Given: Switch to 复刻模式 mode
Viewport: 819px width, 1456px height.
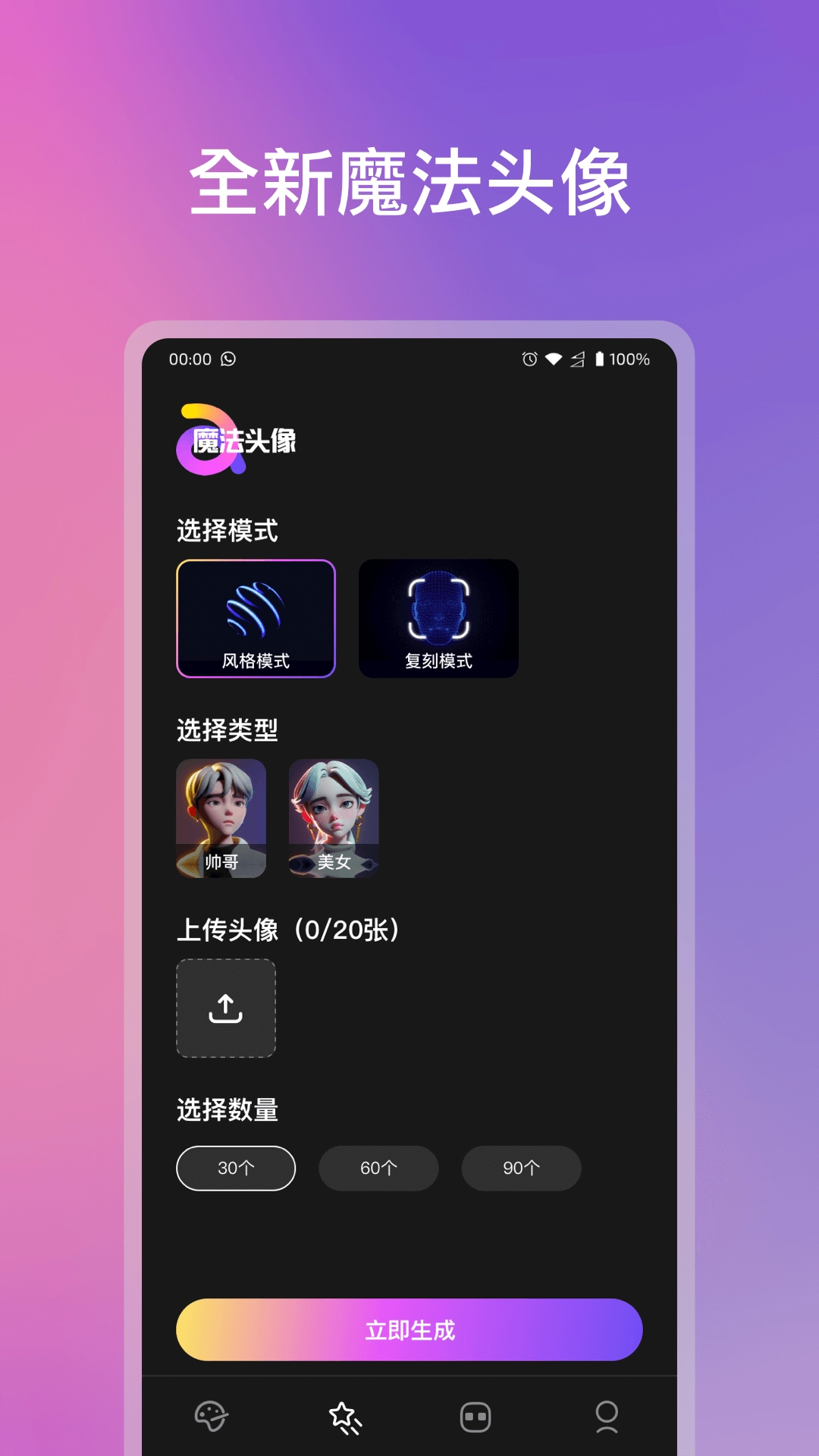Looking at the screenshot, I should 438,618.
